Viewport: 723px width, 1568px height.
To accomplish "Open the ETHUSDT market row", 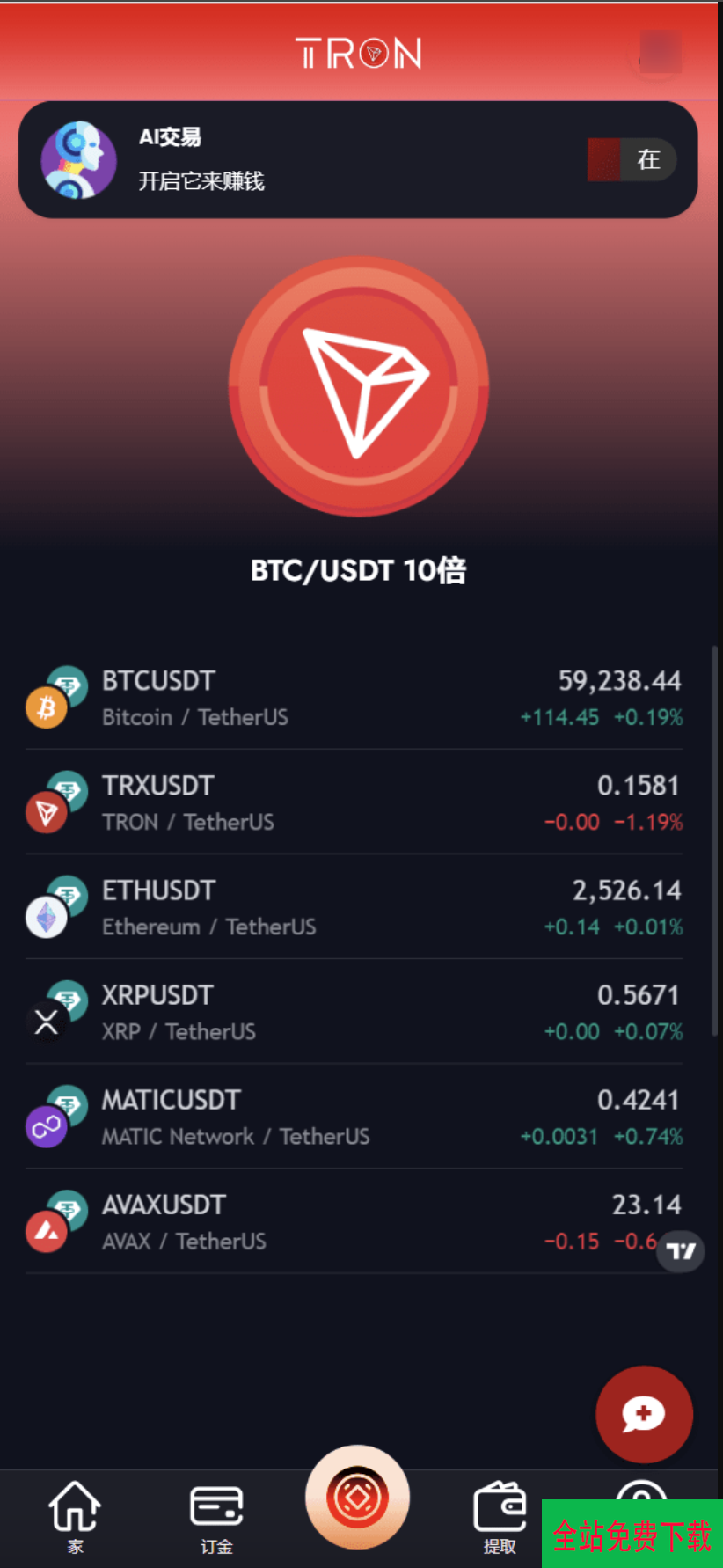I will [354, 907].
